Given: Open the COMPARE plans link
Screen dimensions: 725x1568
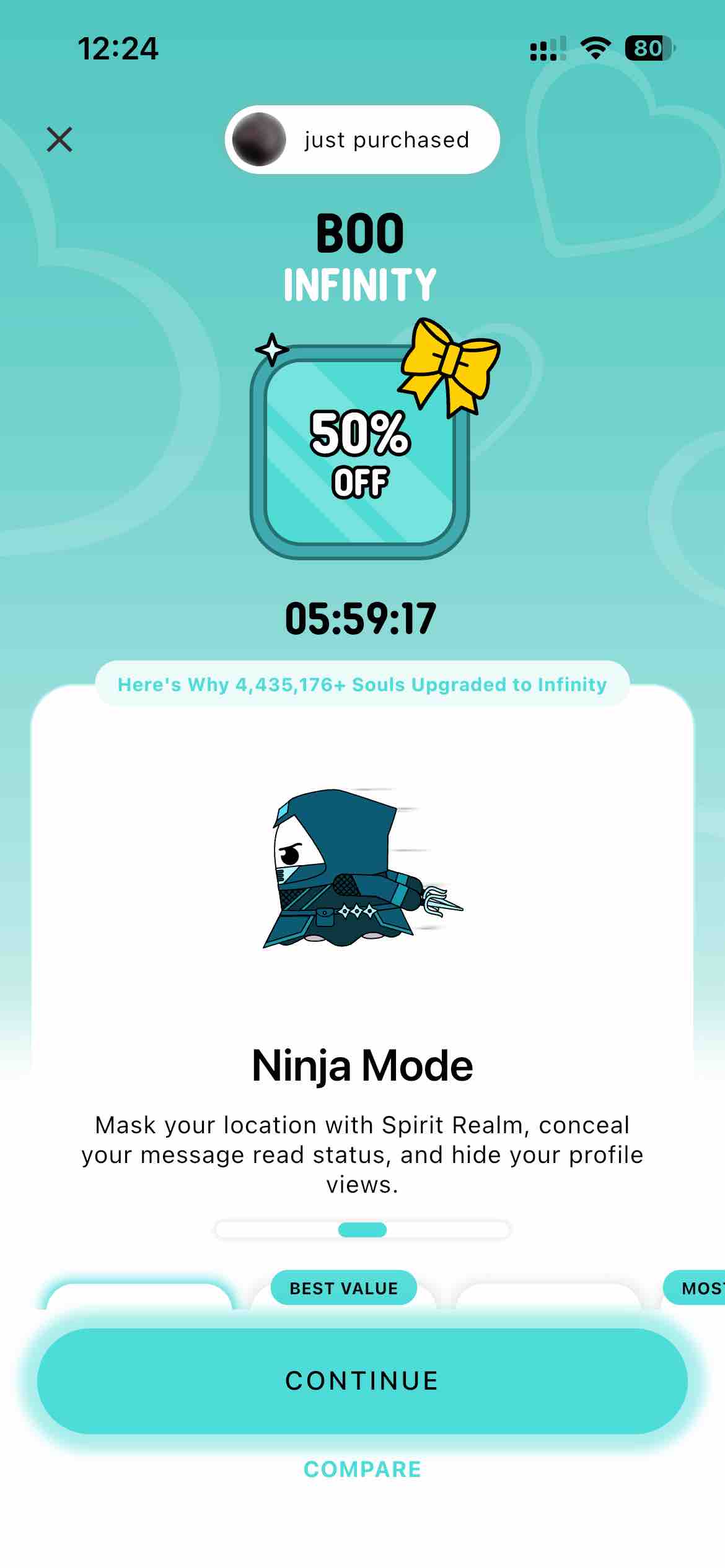Looking at the screenshot, I should click(x=362, y=1469).
